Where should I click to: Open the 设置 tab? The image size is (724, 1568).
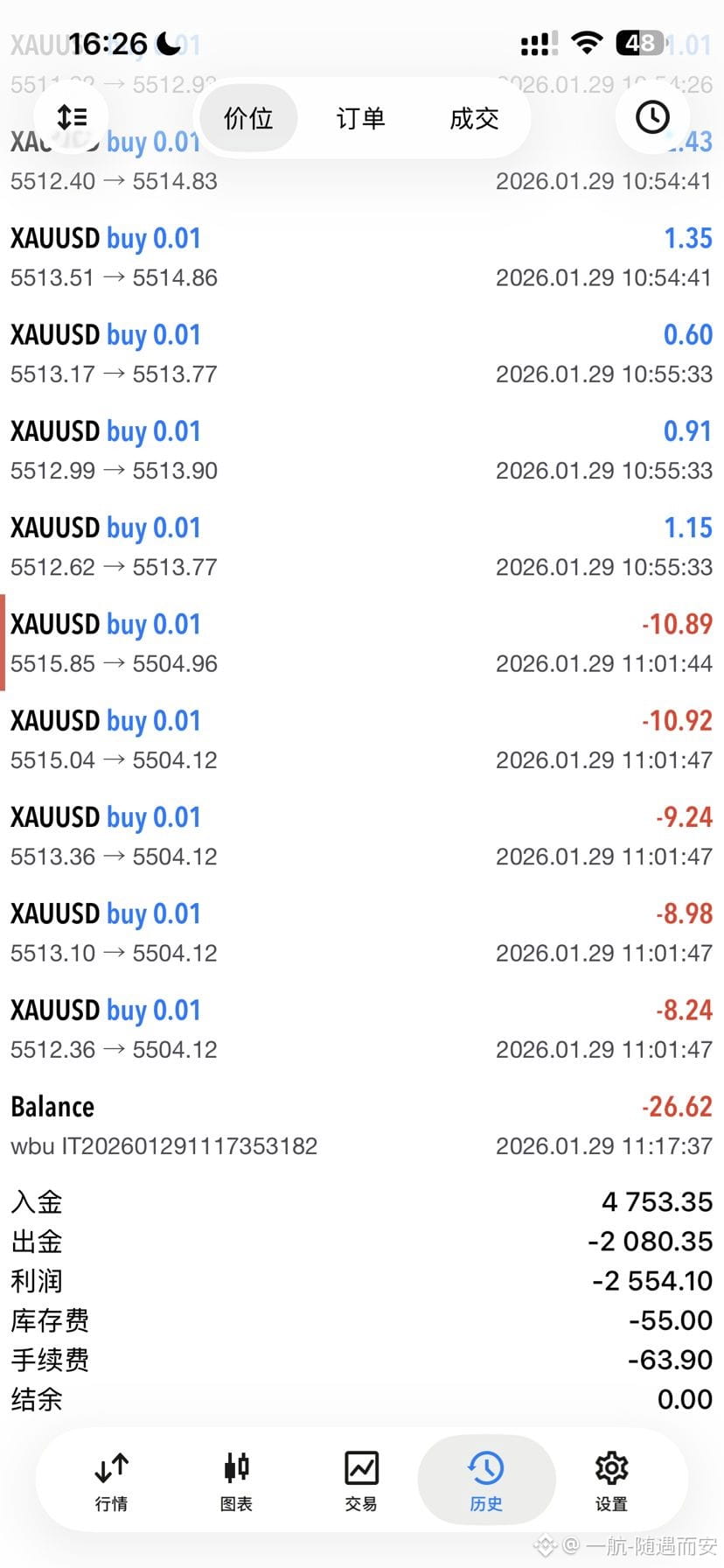coord(611,1480)
